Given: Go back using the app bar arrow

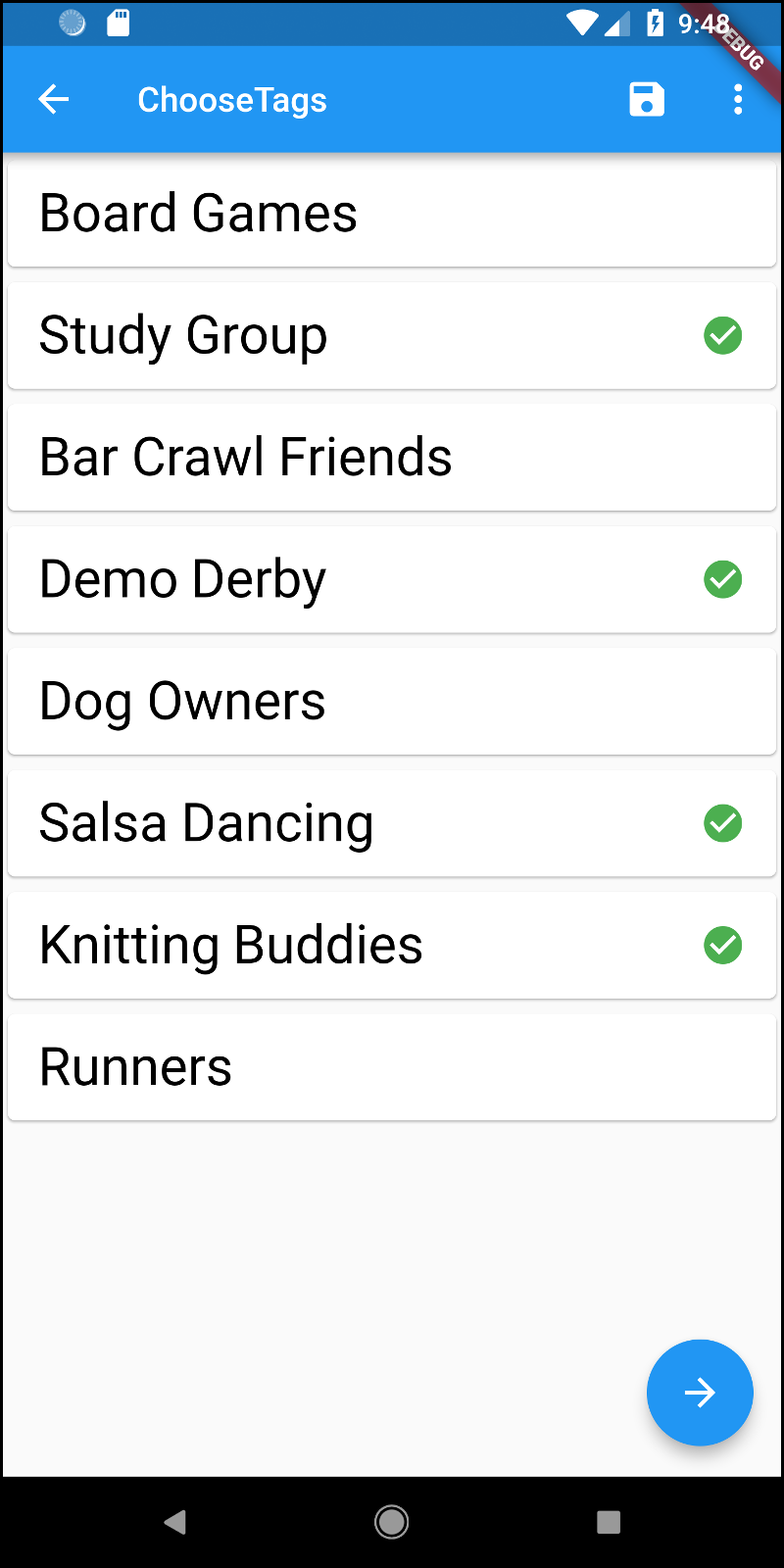Looking at the screenshot, I should 54,99.
